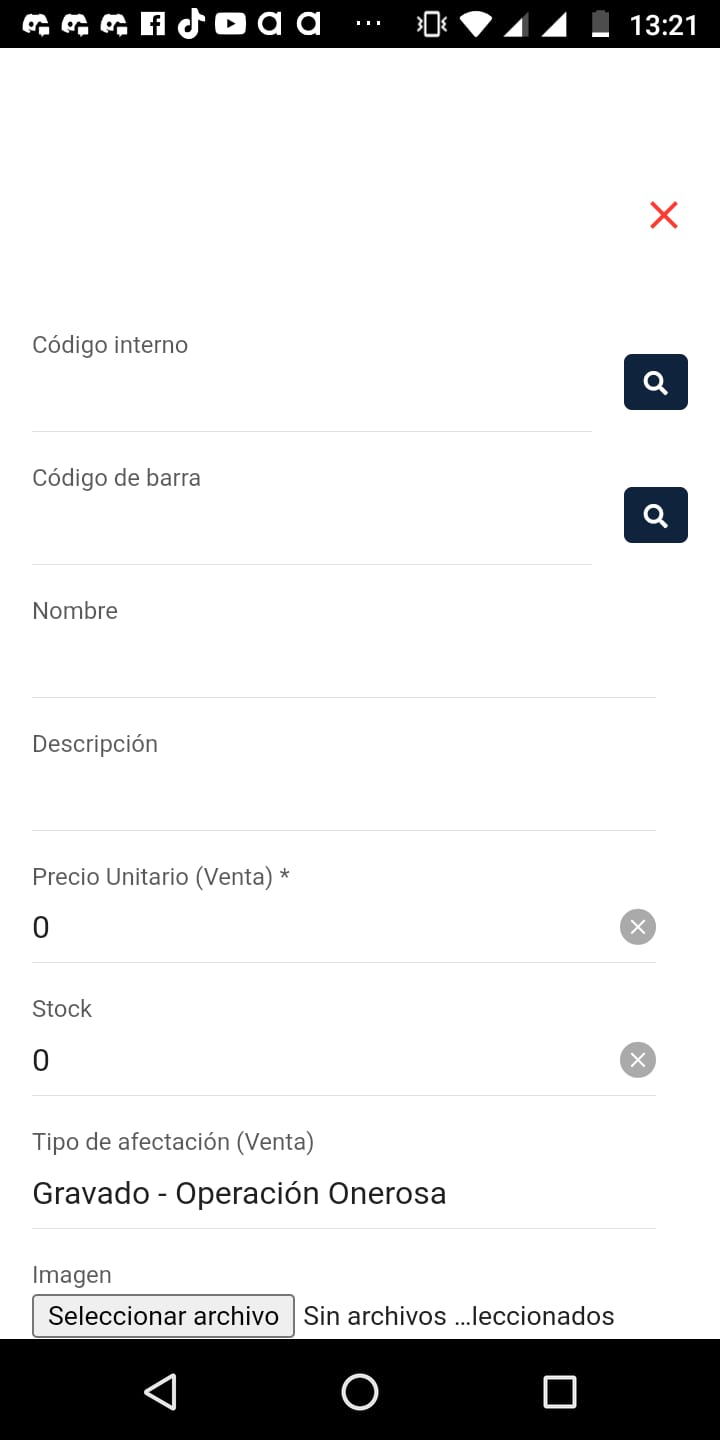Go back using the system back button

[x=160, y=1392]
